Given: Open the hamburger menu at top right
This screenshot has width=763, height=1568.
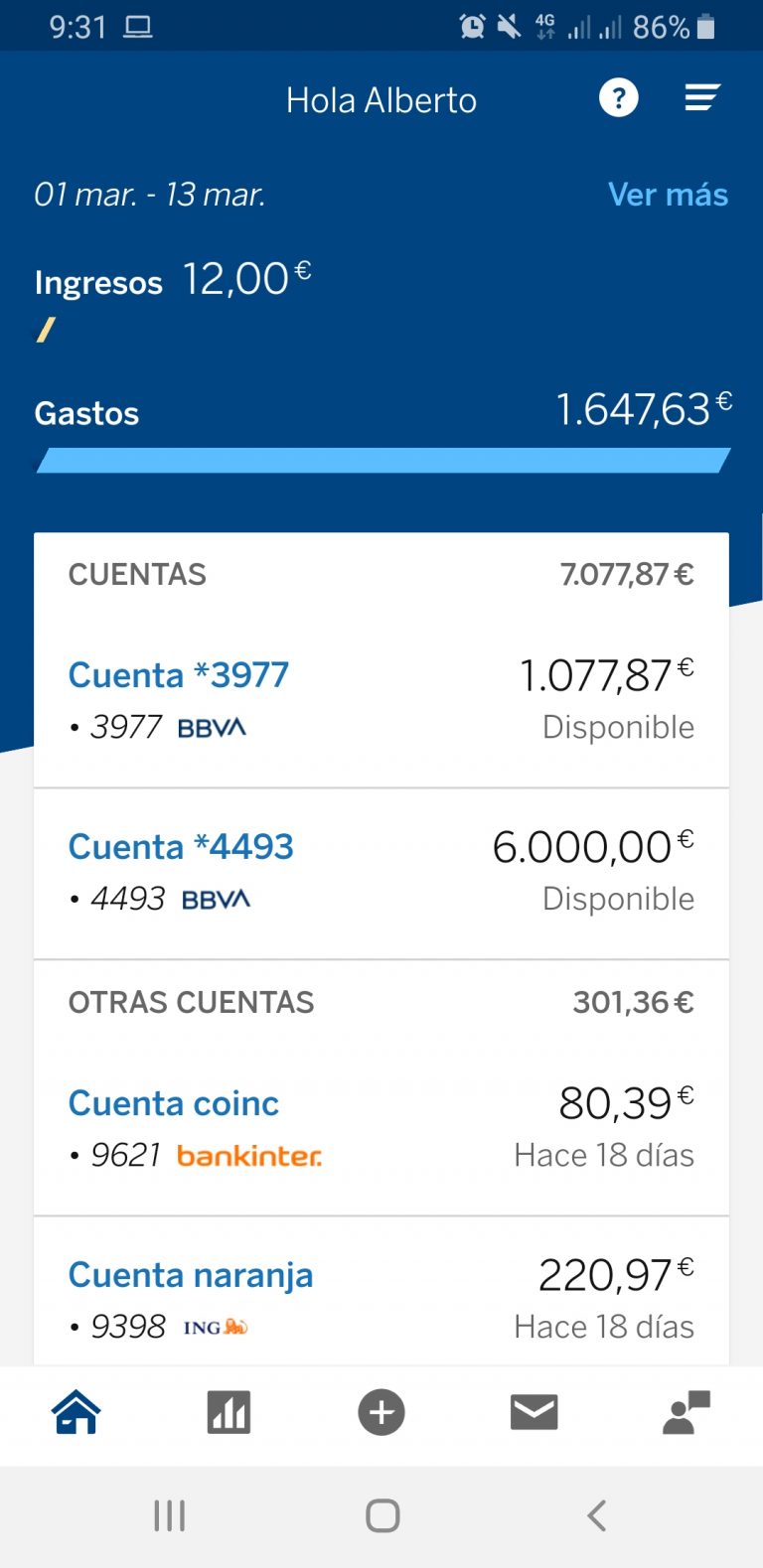Looking at the screenshot, I should pyautogui.click(x=702, y=97).
